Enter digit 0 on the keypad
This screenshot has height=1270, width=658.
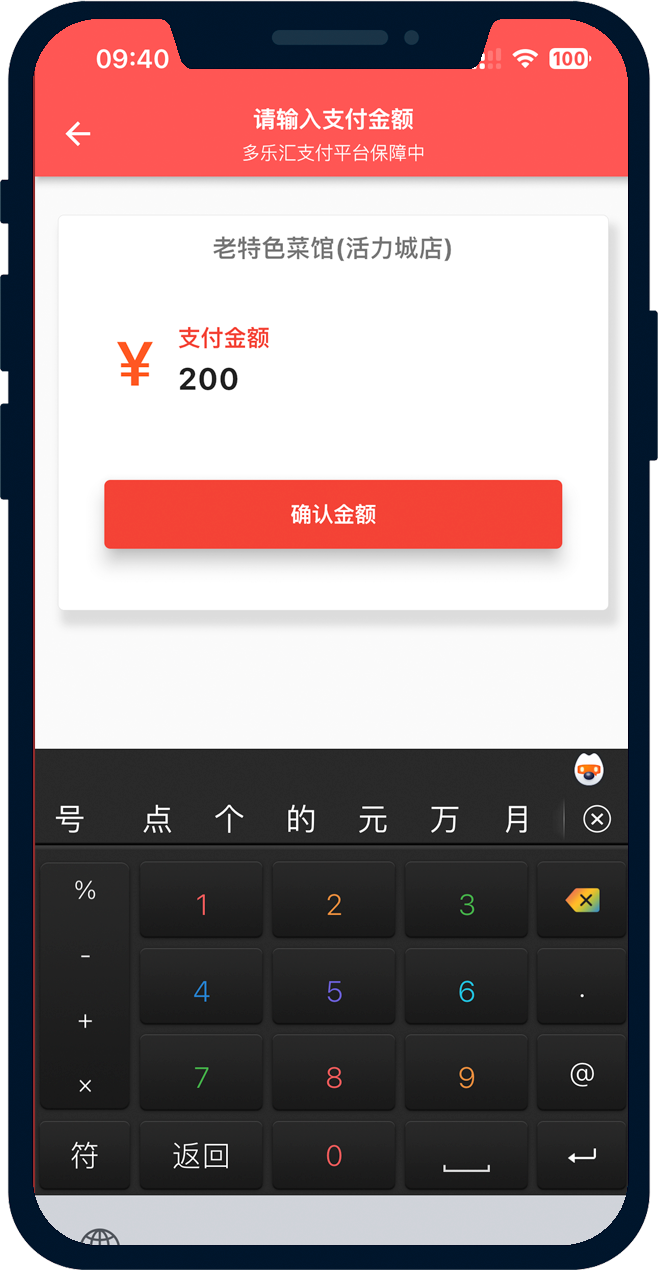(x=334, y=1156)
